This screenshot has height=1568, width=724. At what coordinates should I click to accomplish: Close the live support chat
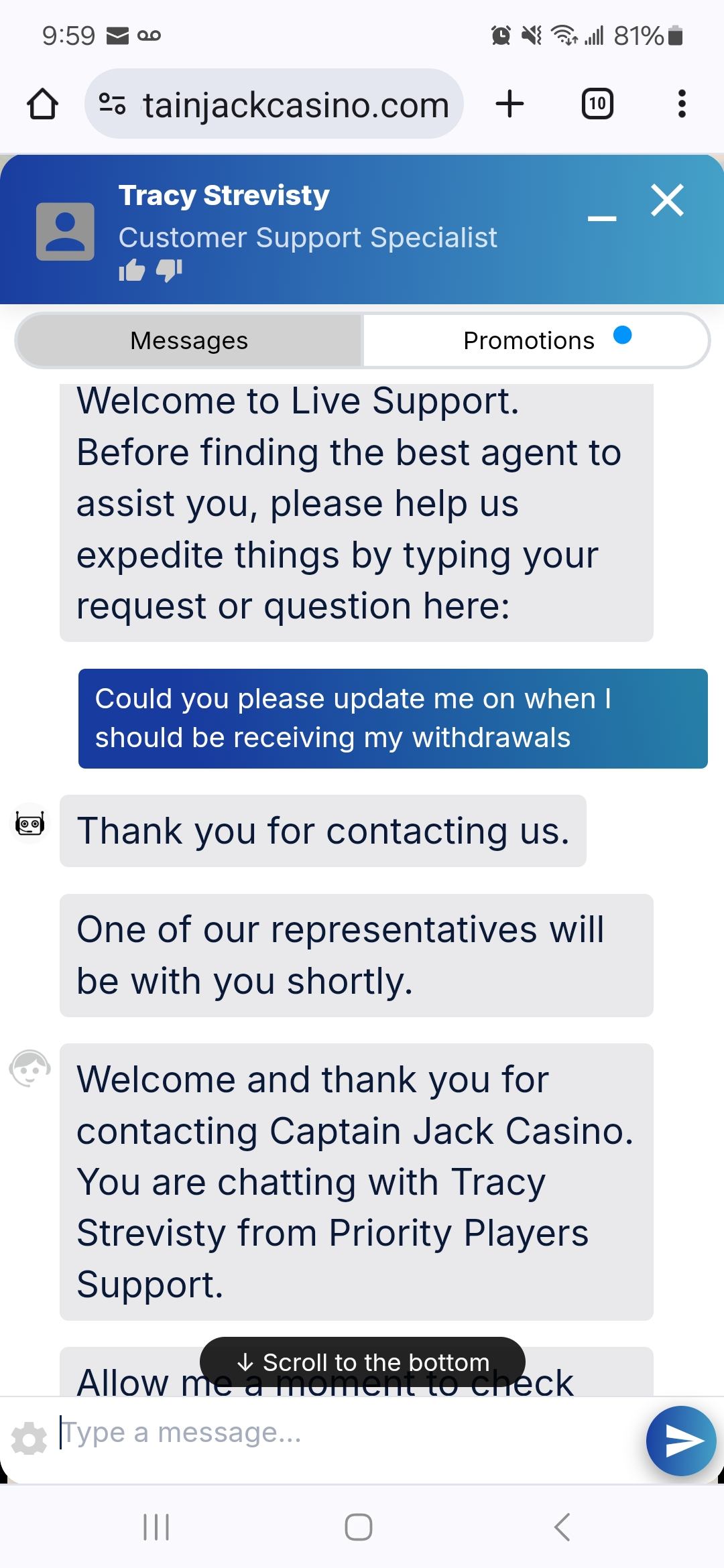pos(667,200)
